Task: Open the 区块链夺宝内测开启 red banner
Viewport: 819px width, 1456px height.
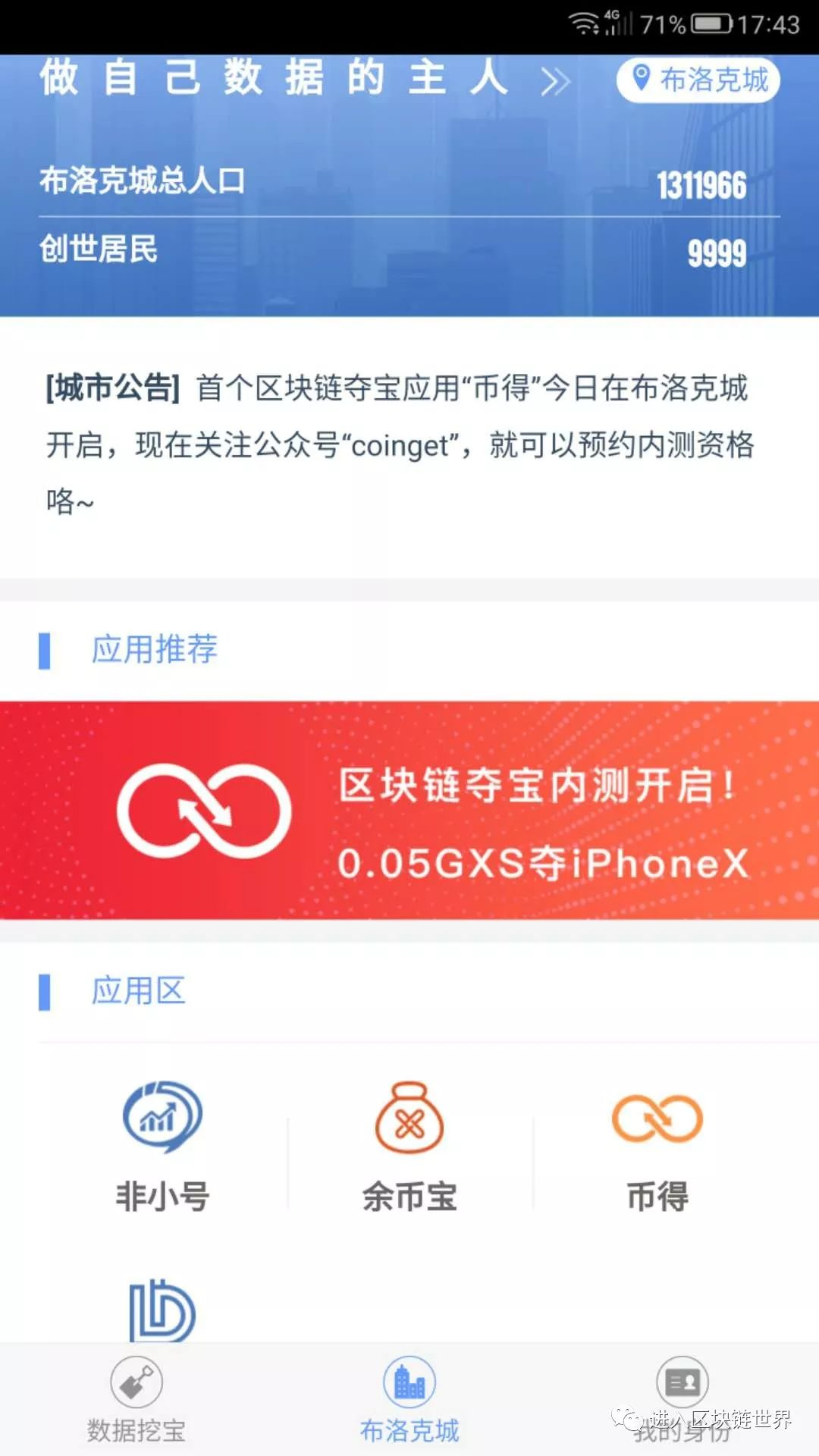Action: click(x=409, y=810)
